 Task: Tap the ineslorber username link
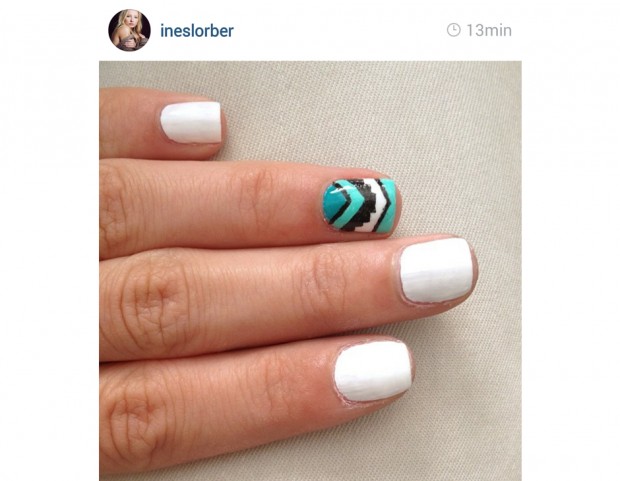[x=197, y=31]
